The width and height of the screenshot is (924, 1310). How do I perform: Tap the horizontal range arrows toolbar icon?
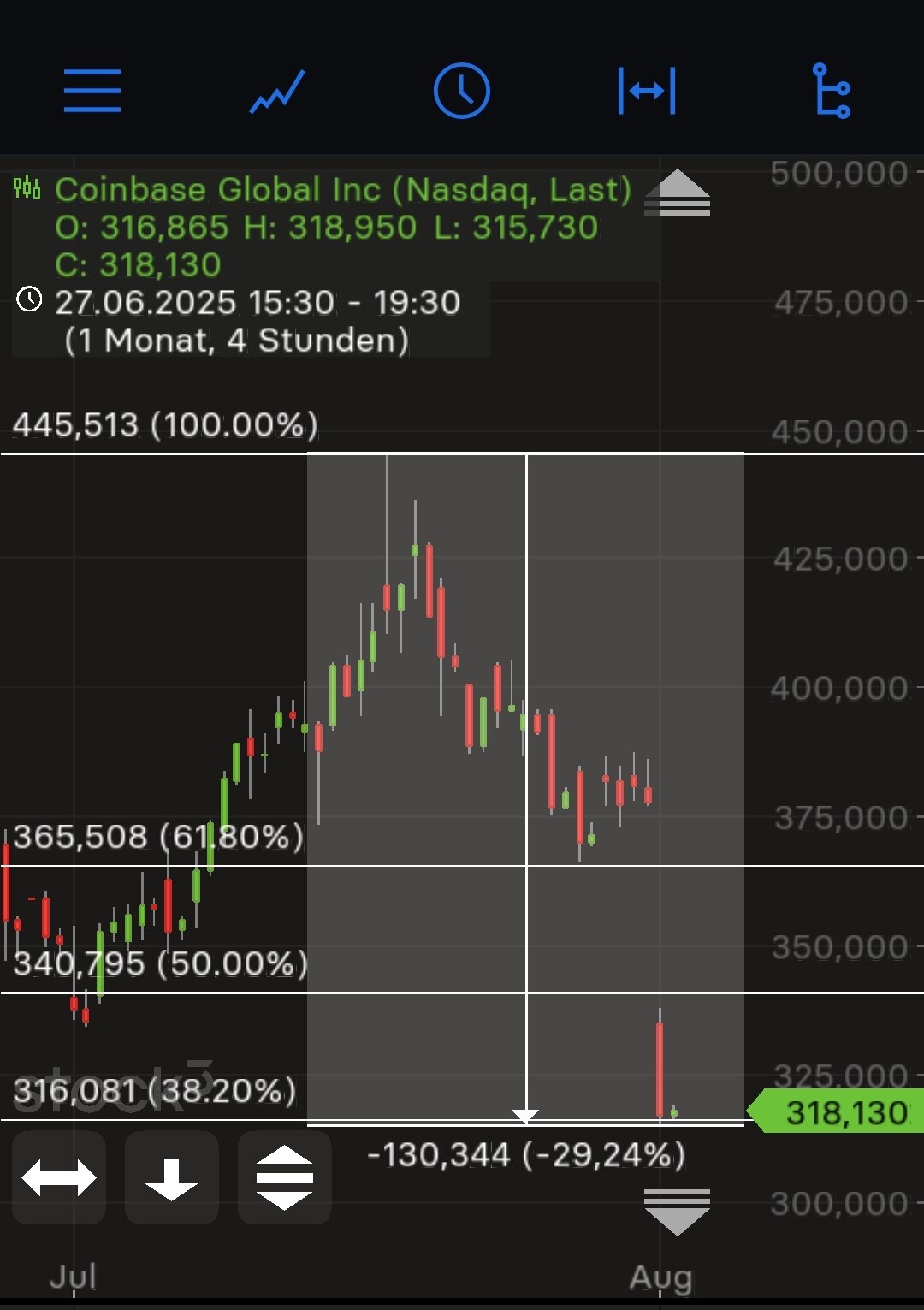[x=647, y=91]
